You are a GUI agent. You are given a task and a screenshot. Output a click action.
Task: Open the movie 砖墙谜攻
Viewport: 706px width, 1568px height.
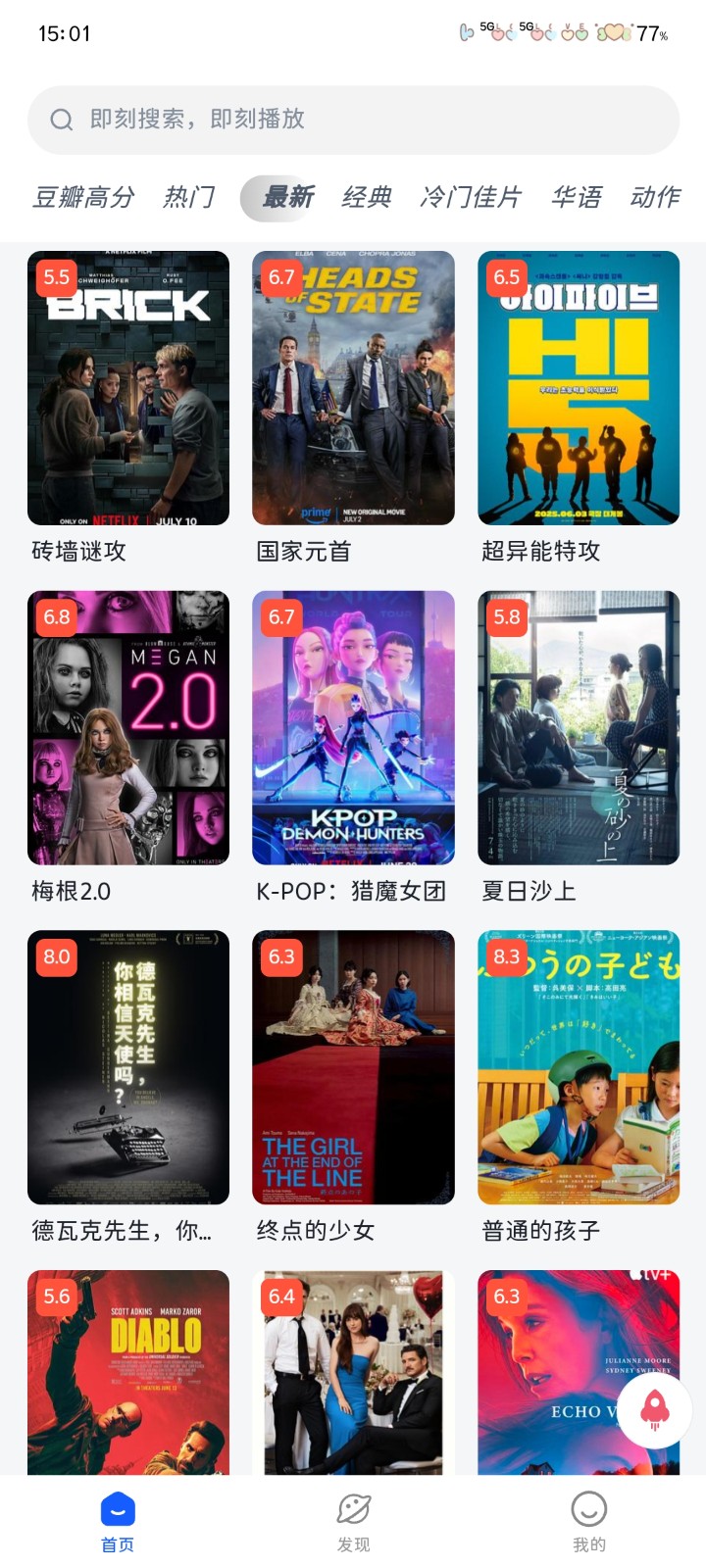[128, 388]
